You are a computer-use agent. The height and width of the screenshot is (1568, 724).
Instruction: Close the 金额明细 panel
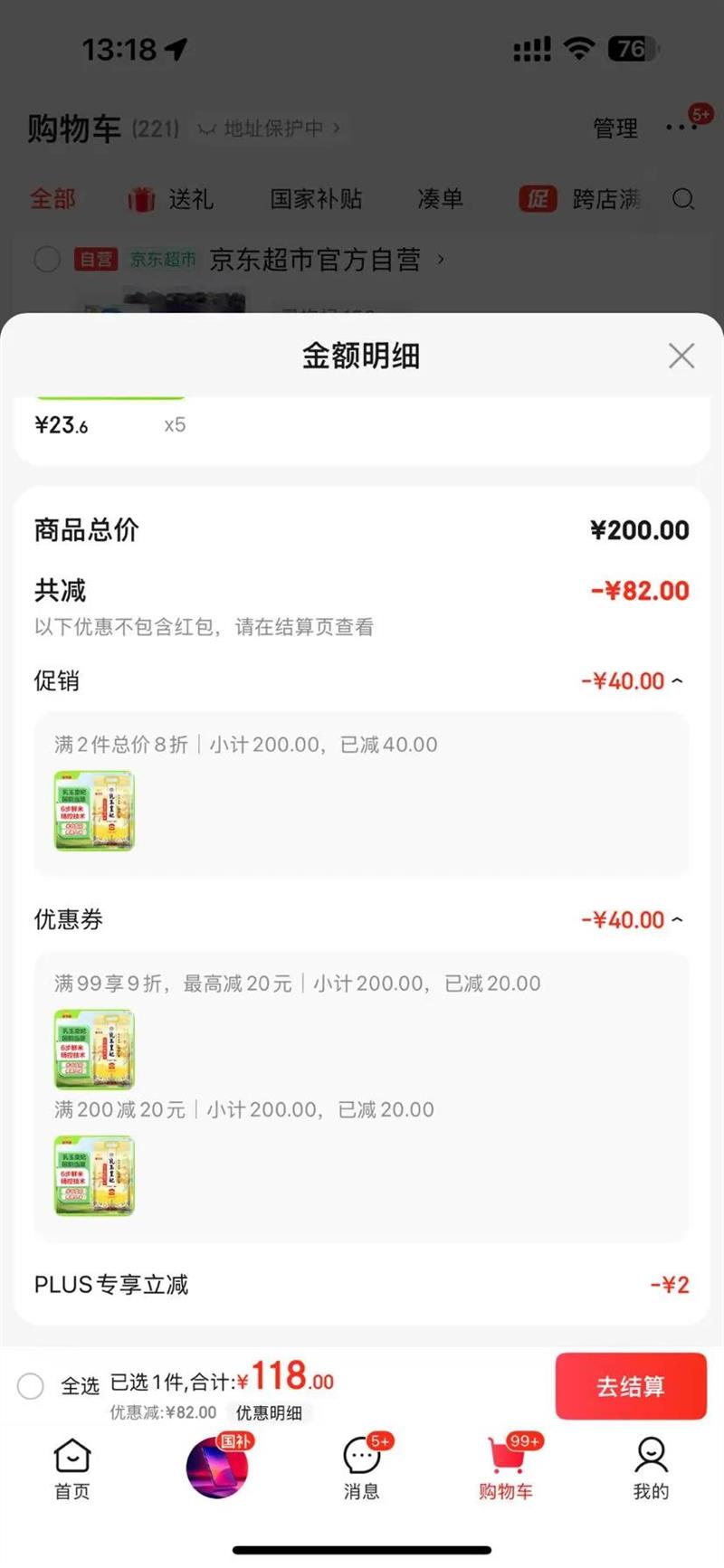[x=681, y=356]
